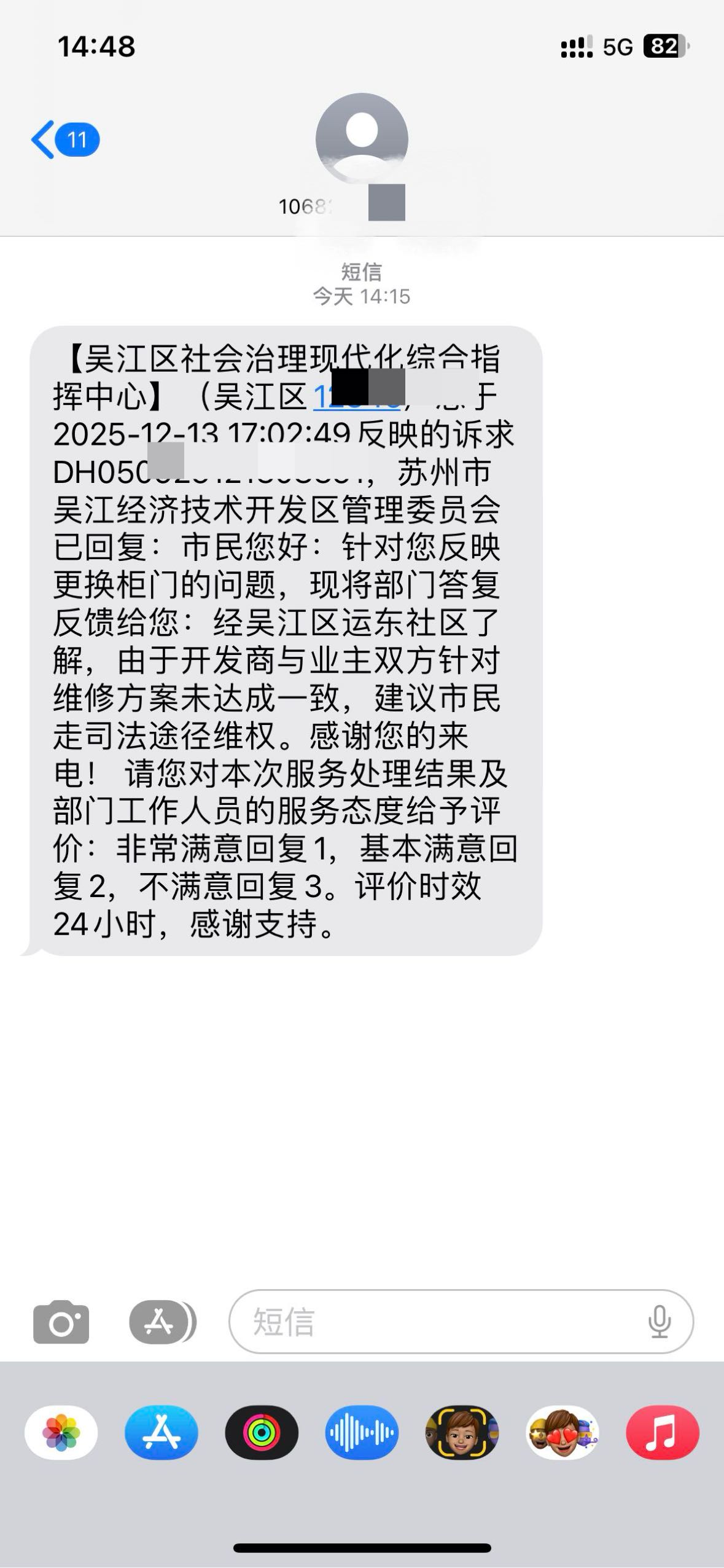Screen dimensions: 724x1568
Task: Open the Music app in drawer
Action: click(662, 1432)
